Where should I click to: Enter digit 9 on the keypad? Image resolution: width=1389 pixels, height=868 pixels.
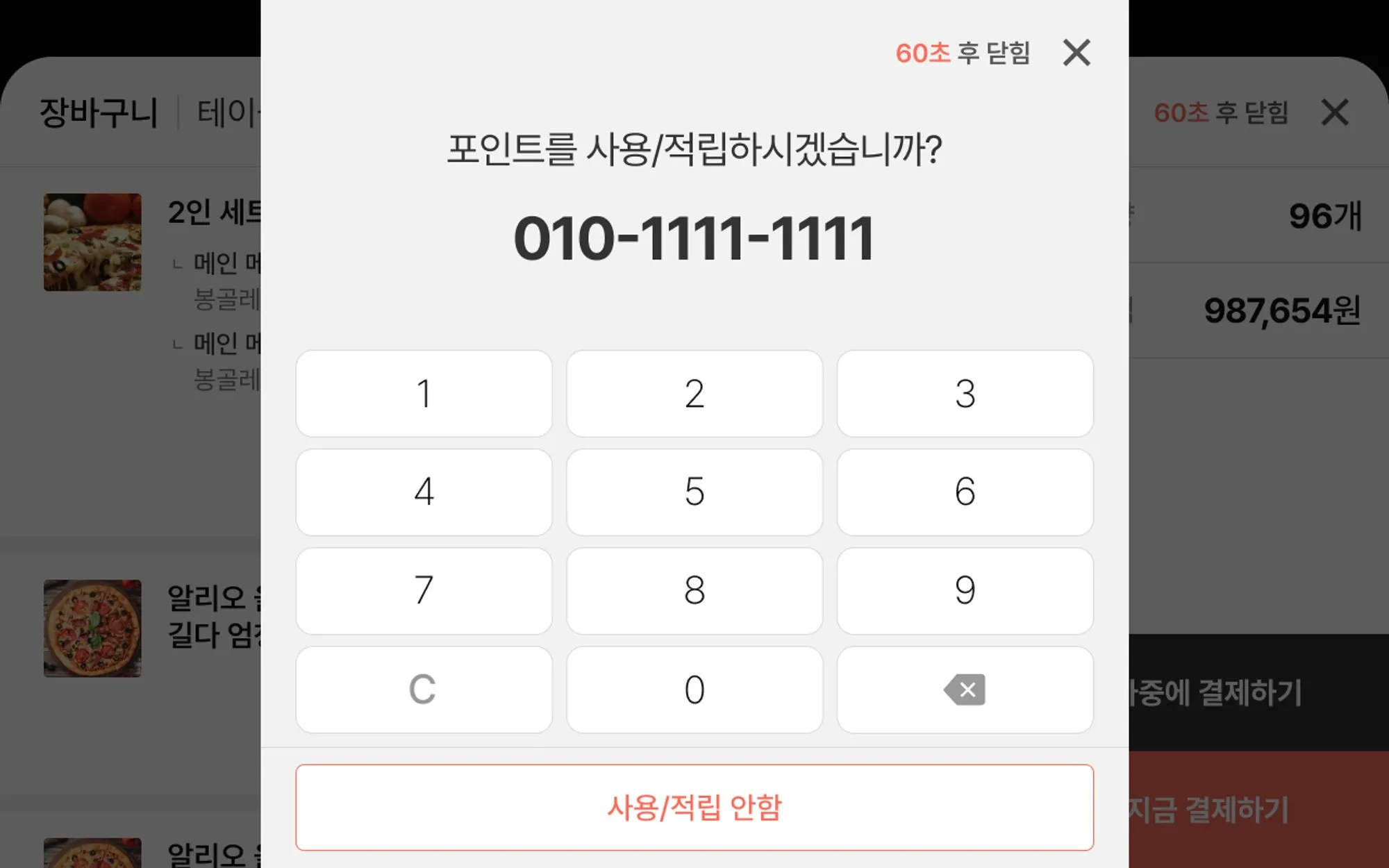point(965,591)
